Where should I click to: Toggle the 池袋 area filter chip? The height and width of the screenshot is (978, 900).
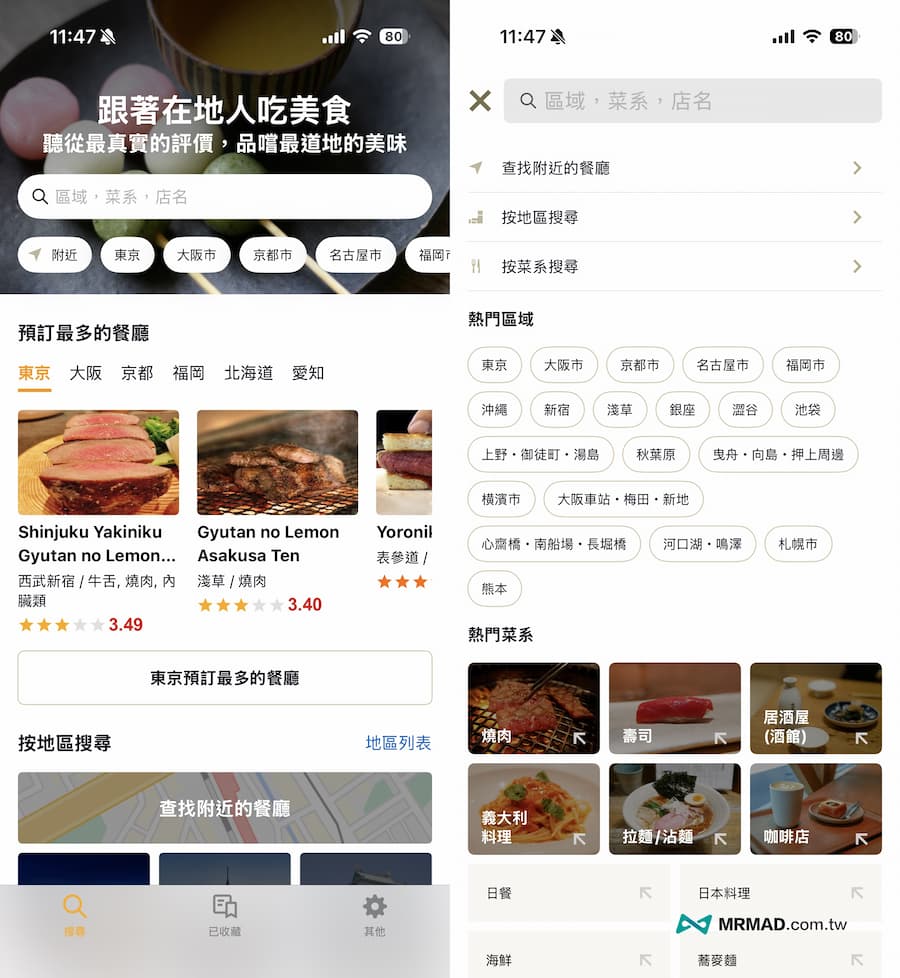[x=808, y=410]
